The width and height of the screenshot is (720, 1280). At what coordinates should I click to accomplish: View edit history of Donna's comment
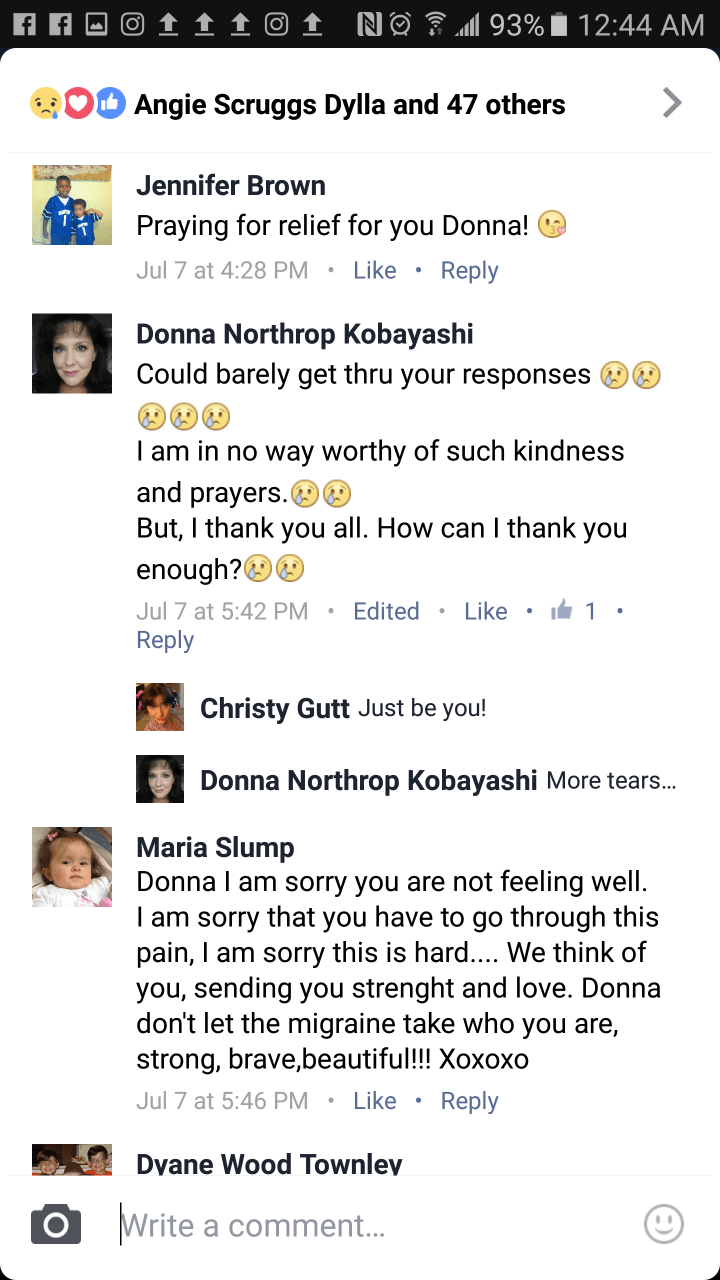coord(386,611)
